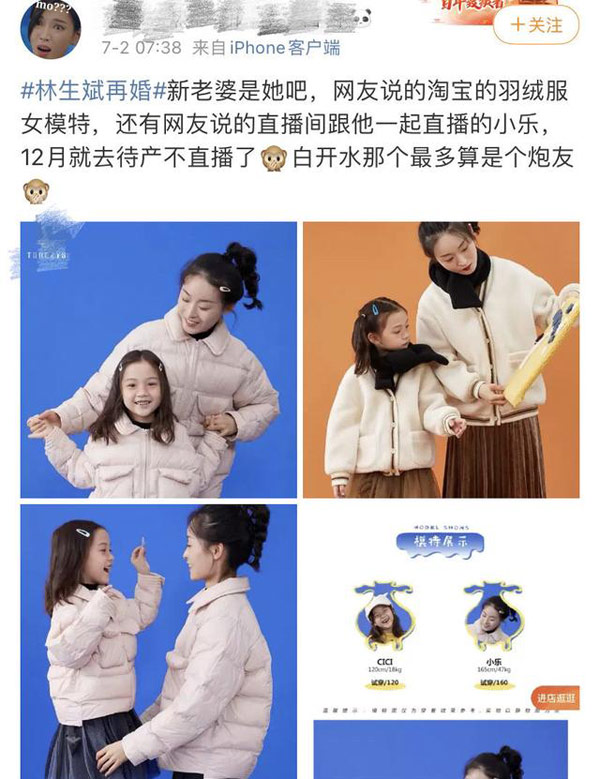The width and height of the screenshot is (600, 779).
Task: View the blue-background photo of pink jackets
Action: 159,359
